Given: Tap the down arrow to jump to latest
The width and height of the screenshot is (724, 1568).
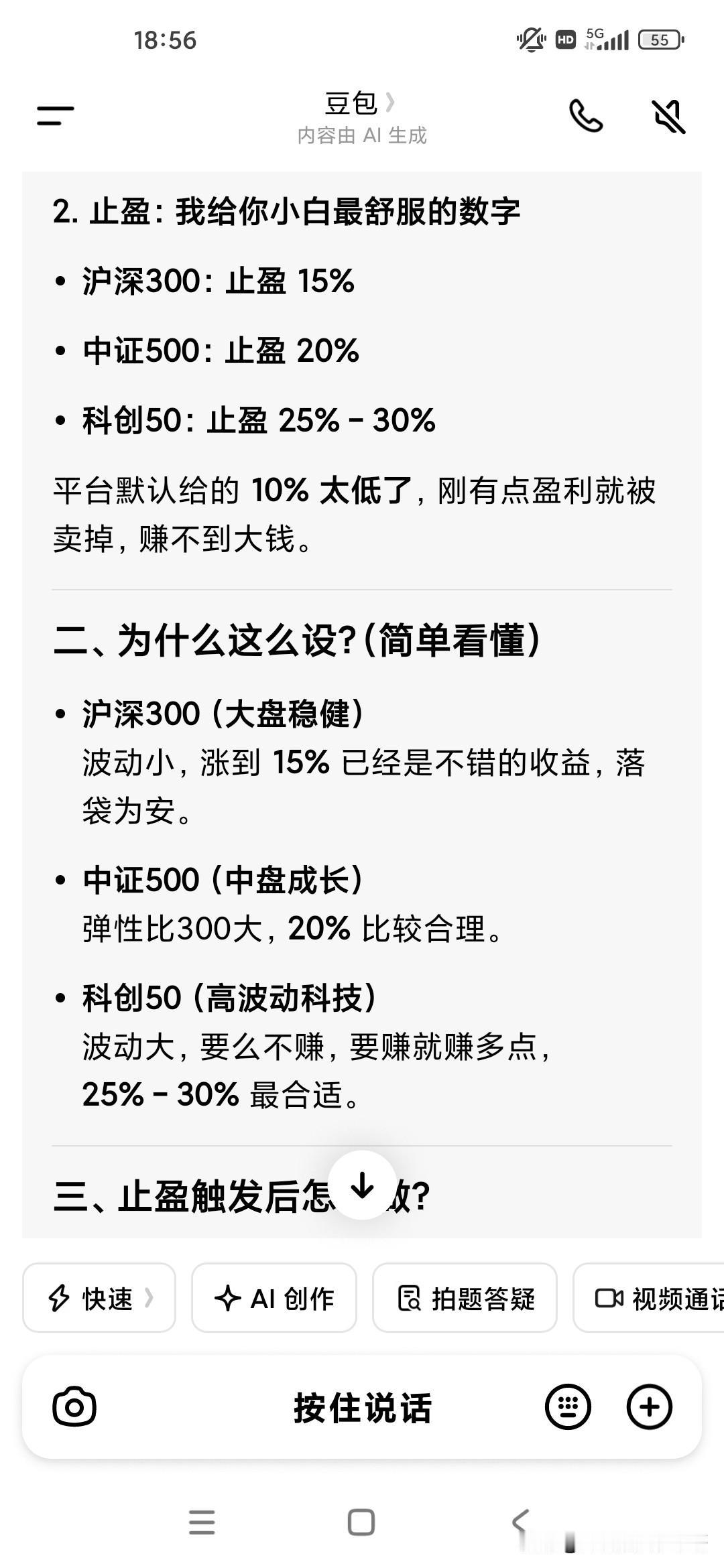Looking at the screenshot, I should point(362,1182).
